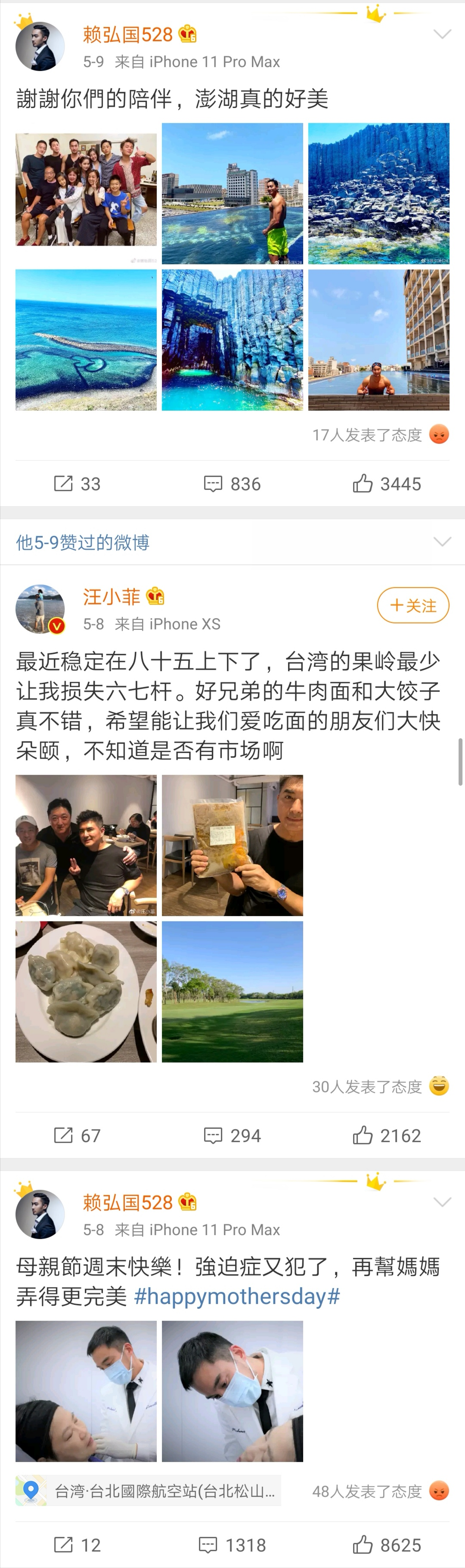
Task: Repost 汪小菲's post
Action: coord(77,1135)
